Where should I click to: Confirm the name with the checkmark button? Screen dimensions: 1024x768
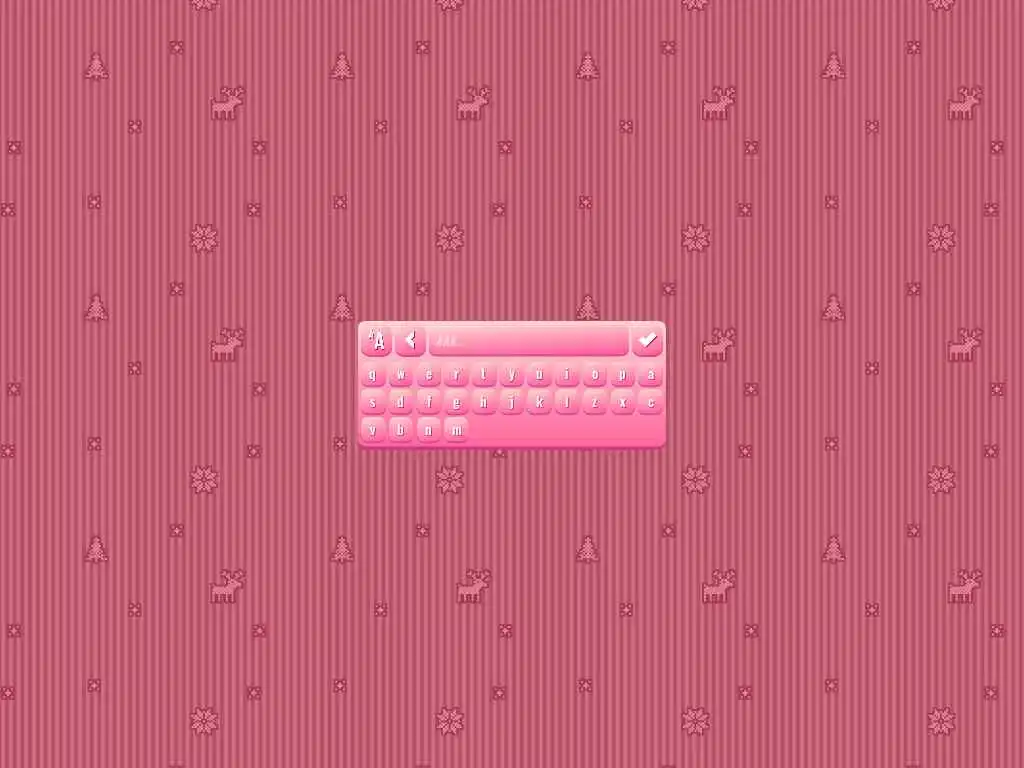click(648, 341)
